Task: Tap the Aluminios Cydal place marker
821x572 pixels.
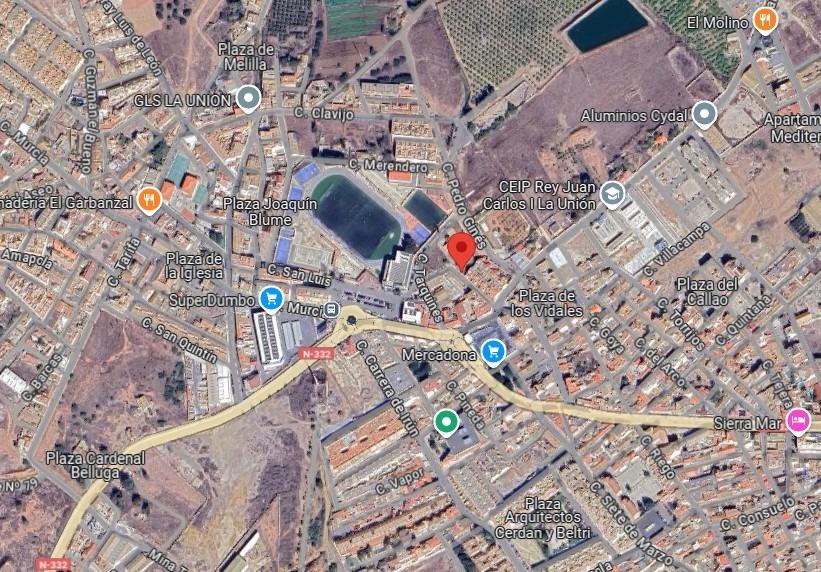Action: 706,114
